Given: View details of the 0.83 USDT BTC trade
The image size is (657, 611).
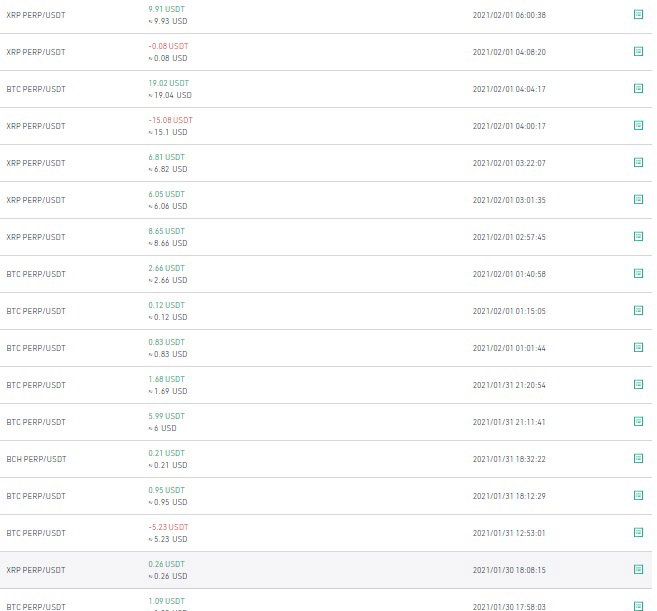Looking at the screenshot, I should coord(638,347).
